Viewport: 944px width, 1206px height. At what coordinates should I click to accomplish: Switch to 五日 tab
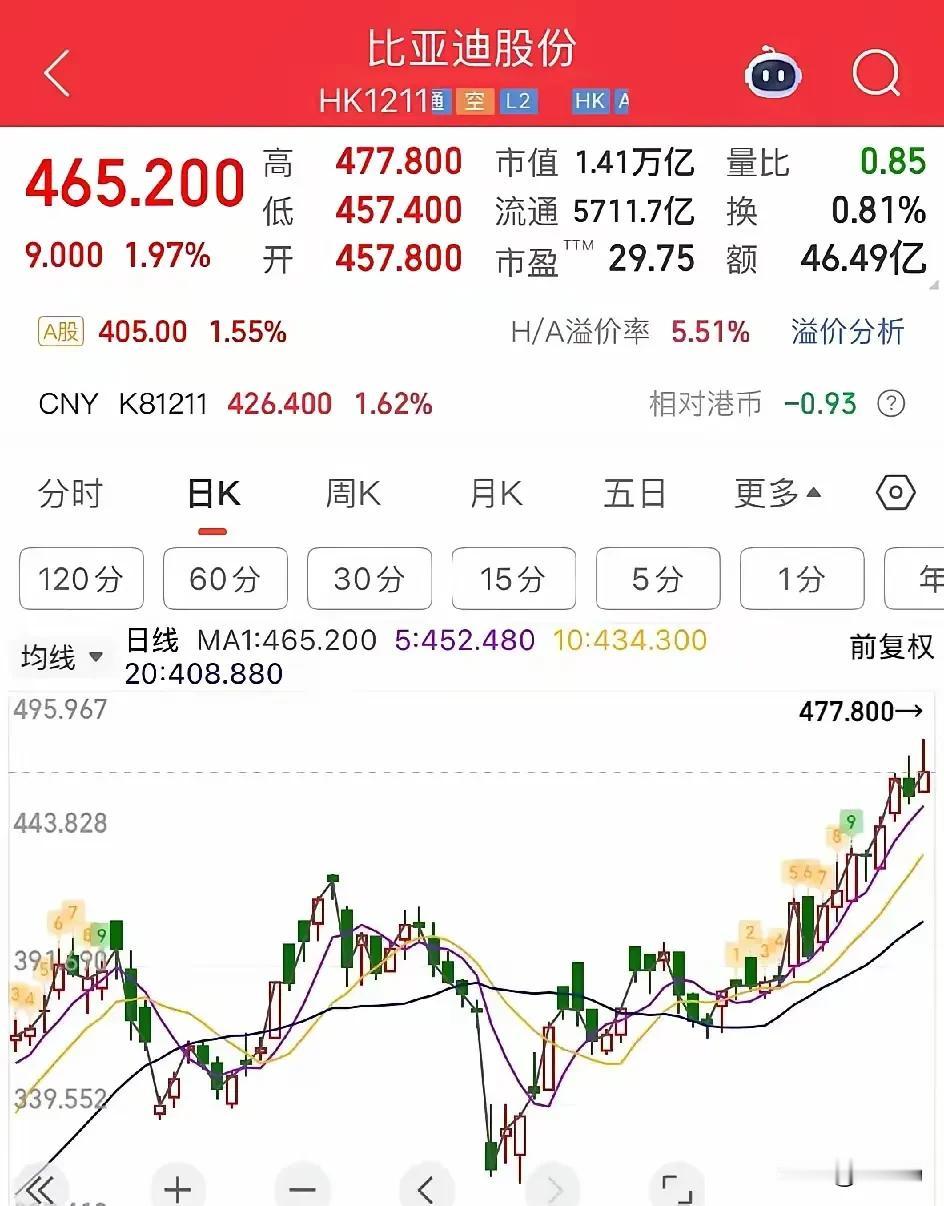pos(635,493)
